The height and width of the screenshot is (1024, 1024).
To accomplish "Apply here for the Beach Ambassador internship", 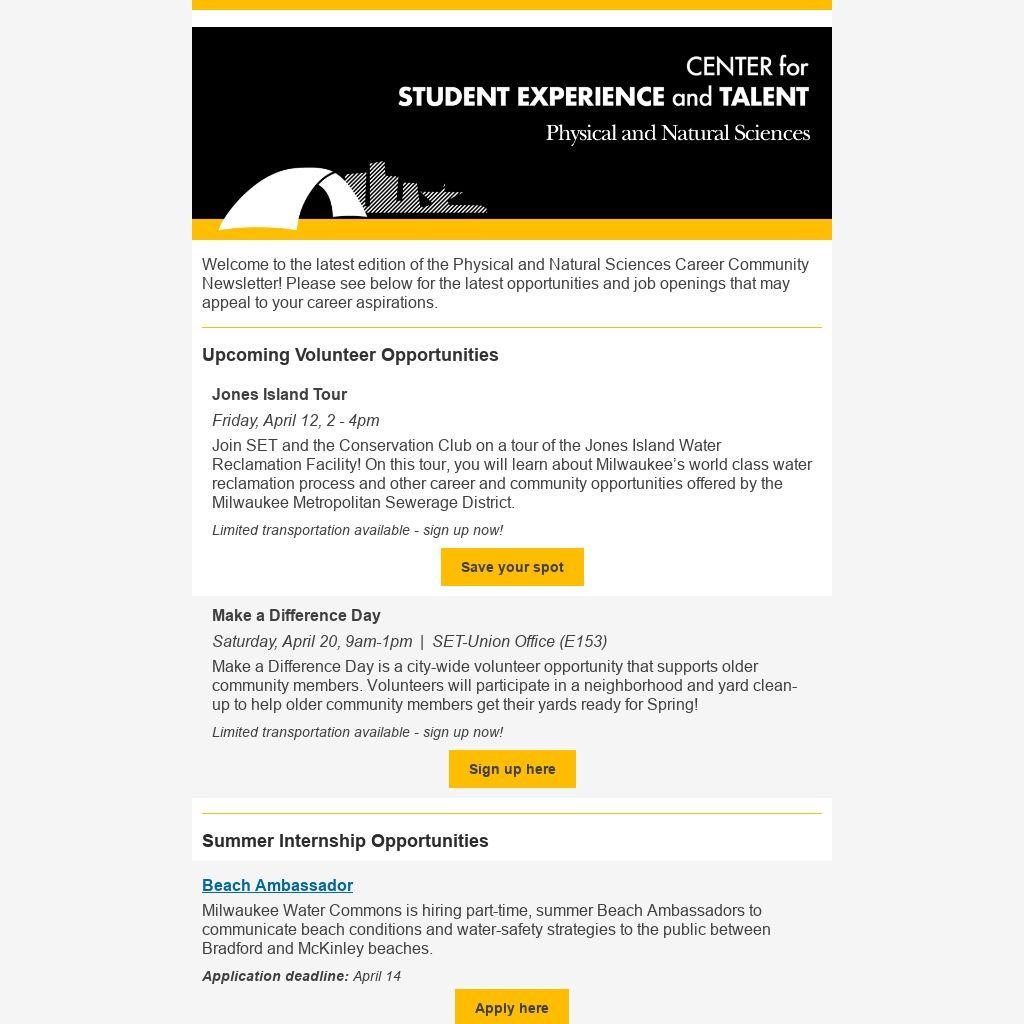I will pos(512,1007).
